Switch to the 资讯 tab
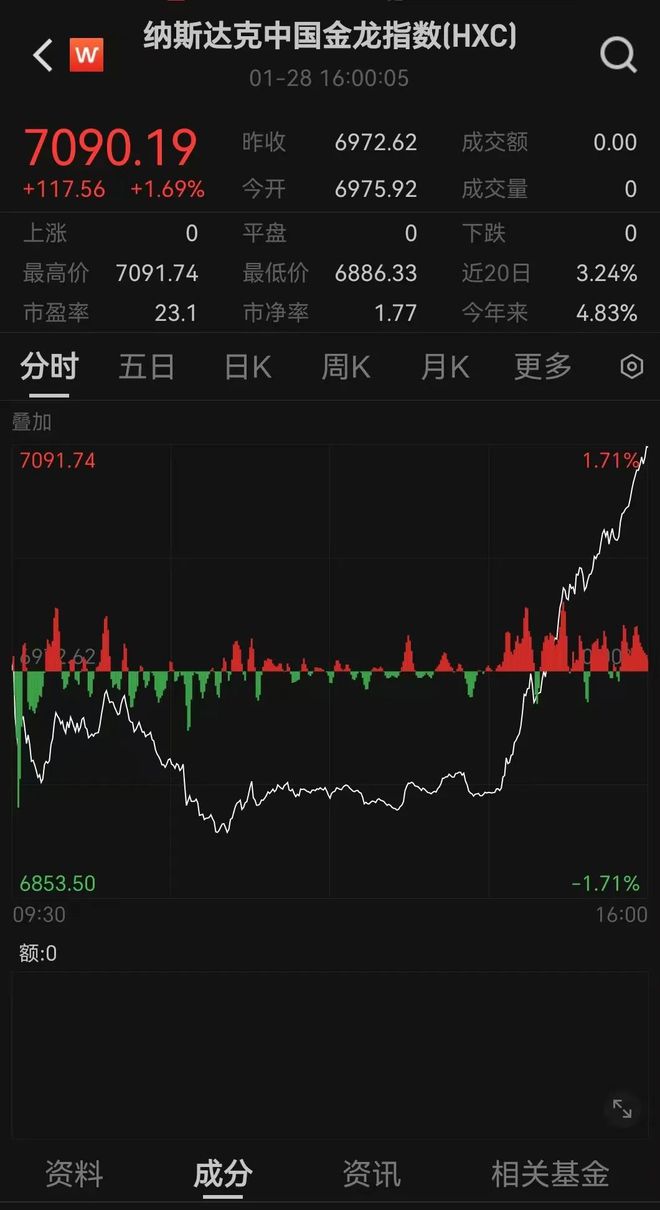Image resolution: width=660 pixels, height=1210 pixels. click(x=371, y=1174)
